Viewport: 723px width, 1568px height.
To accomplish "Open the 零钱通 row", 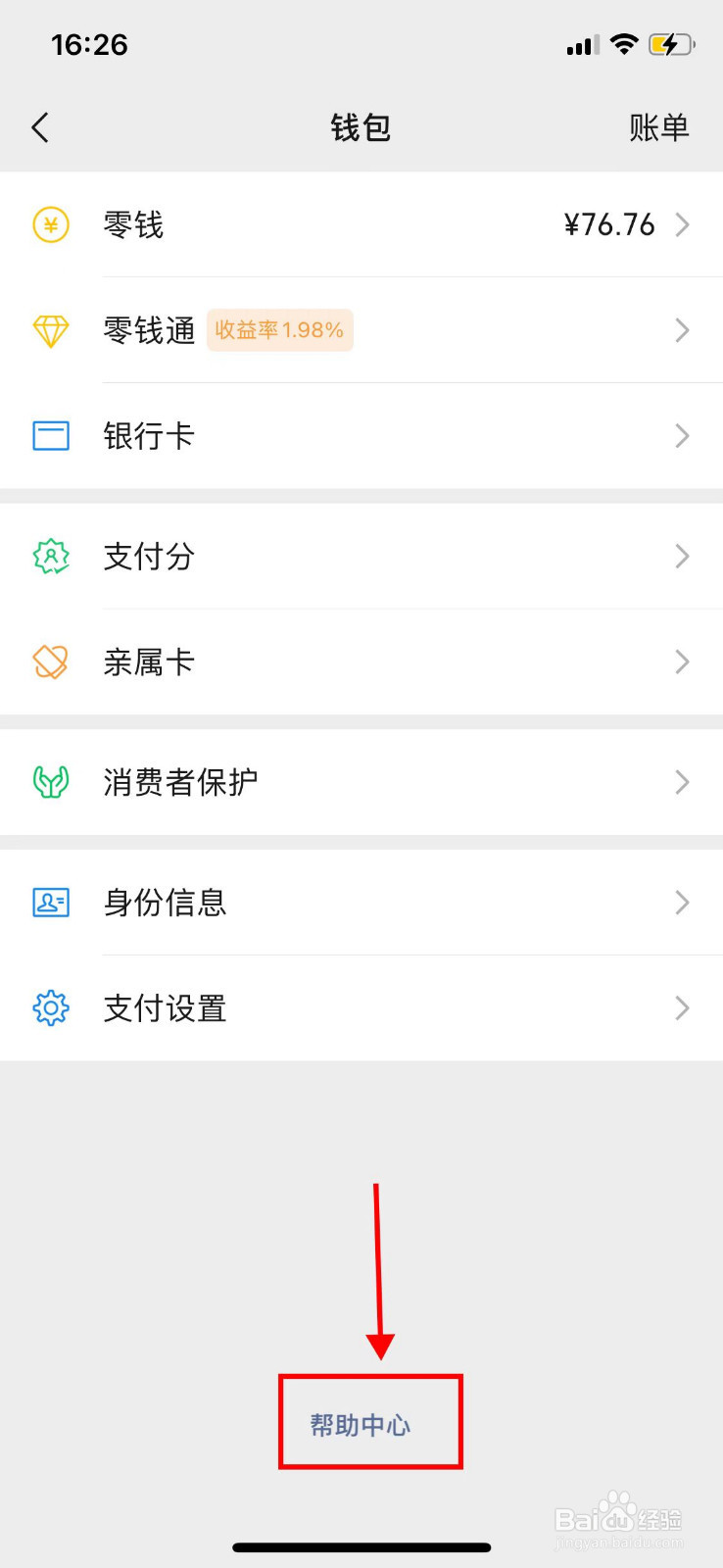I will tap(361, 330).
